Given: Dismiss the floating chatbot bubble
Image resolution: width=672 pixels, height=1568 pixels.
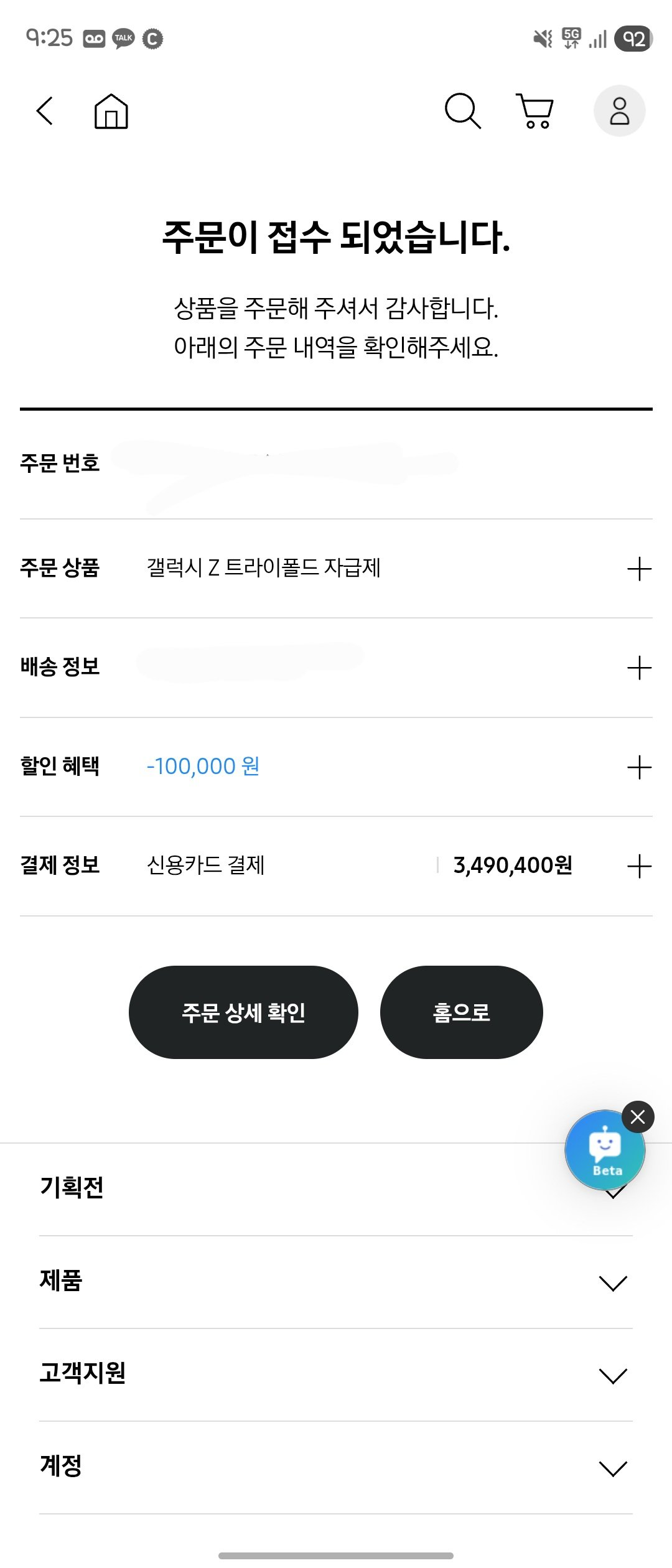Looking at the screenshot, I should [x=638, y=1117].
